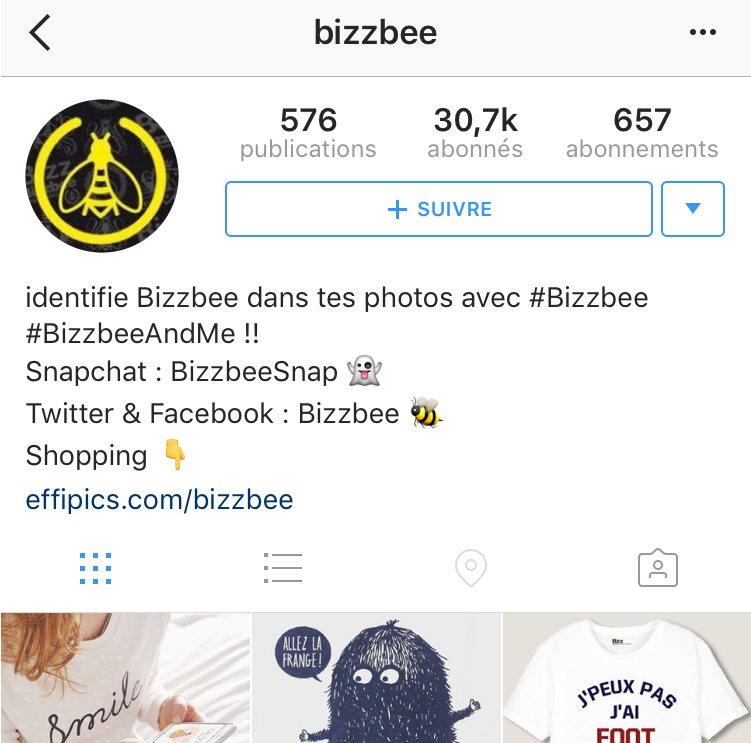Follow bizzbee with the Suivre button
Viewport: 751px width, 743px height.
coord(439,209)
